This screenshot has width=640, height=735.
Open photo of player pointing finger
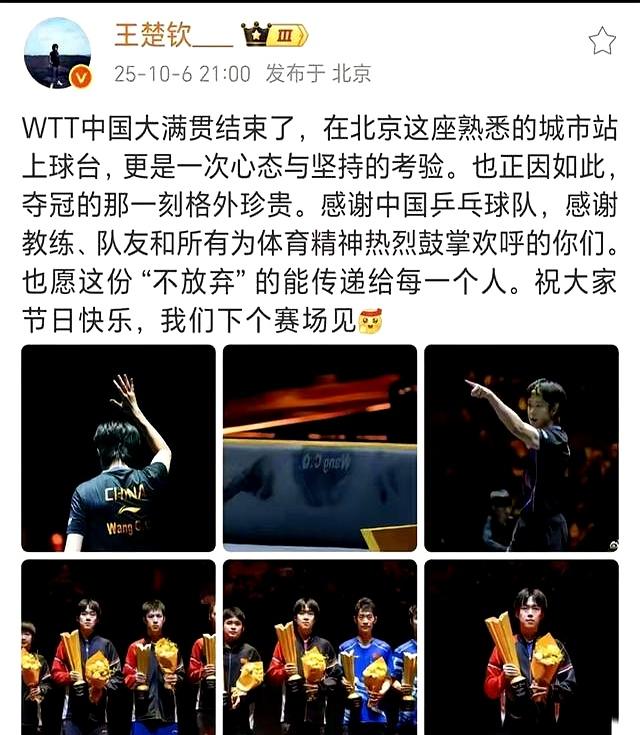click(521, 448)
